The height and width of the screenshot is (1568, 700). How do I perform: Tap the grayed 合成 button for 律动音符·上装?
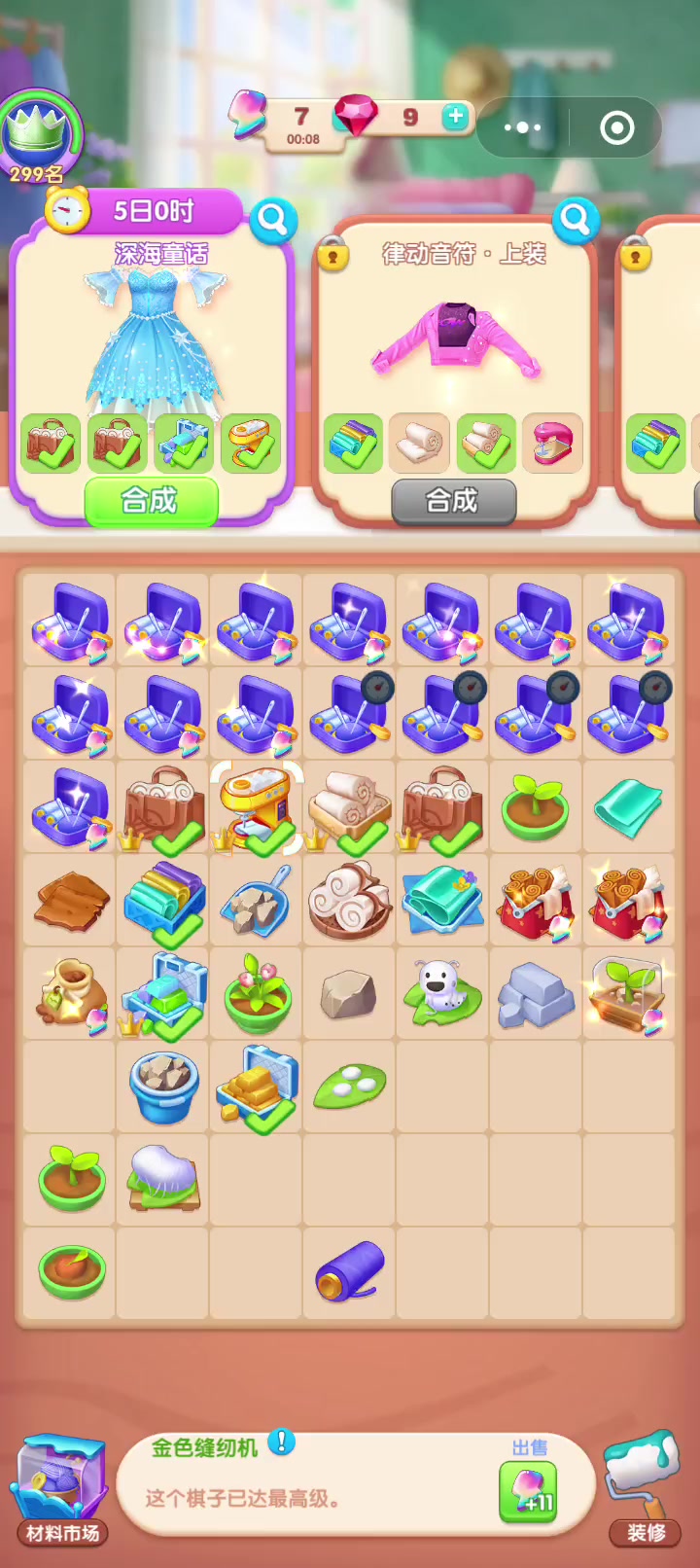[x=453, y=502]
